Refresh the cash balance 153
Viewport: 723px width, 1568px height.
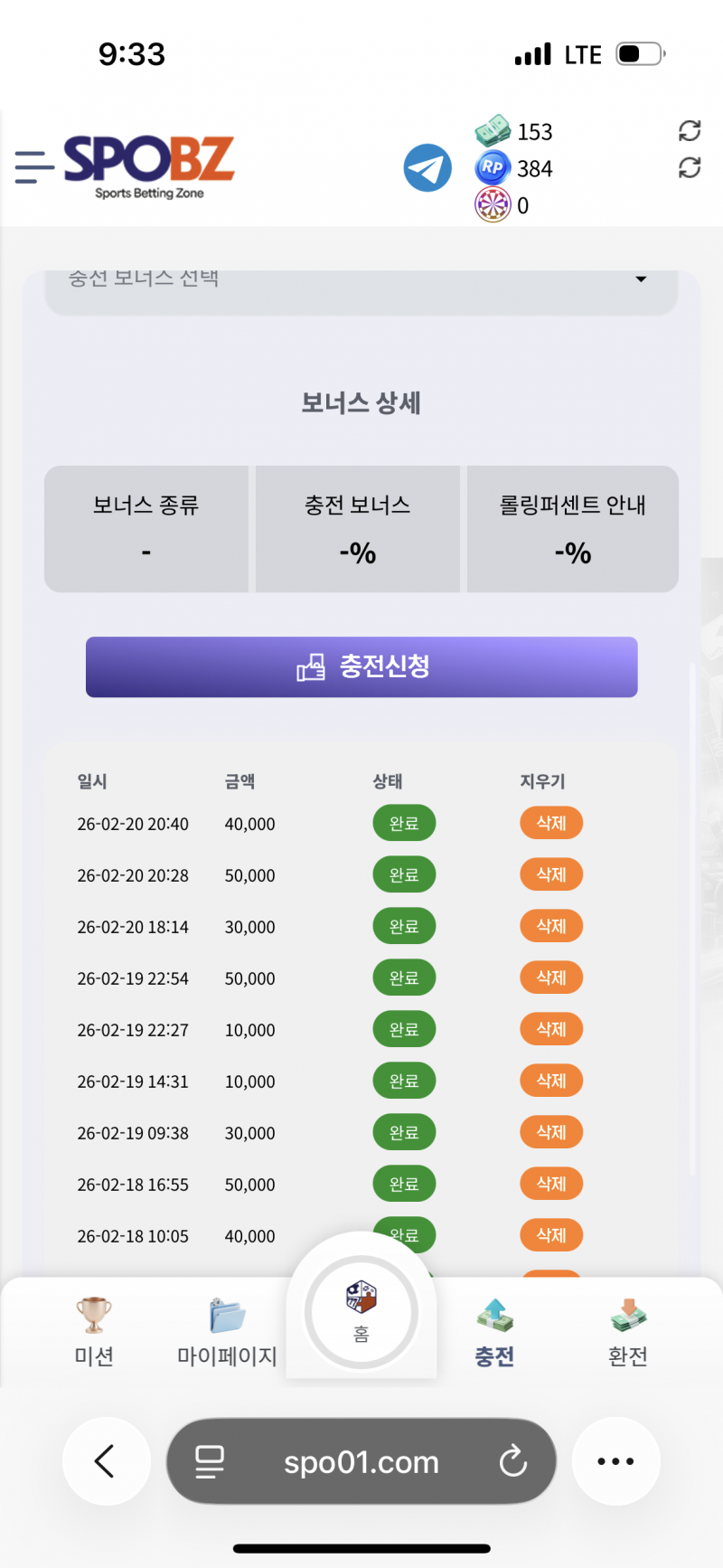click(x=689, y=131)
